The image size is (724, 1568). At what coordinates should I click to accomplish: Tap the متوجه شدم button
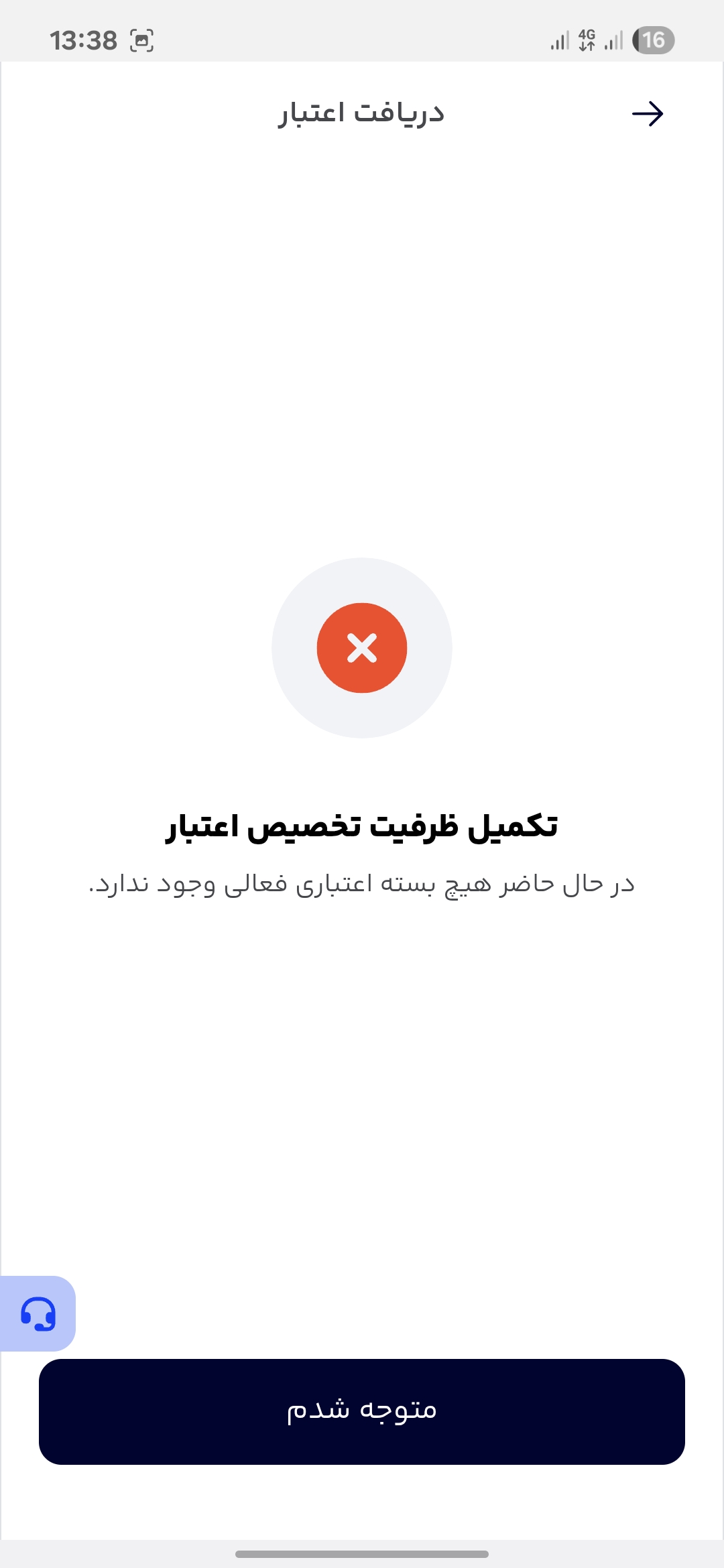click(x=362, y=1411)
